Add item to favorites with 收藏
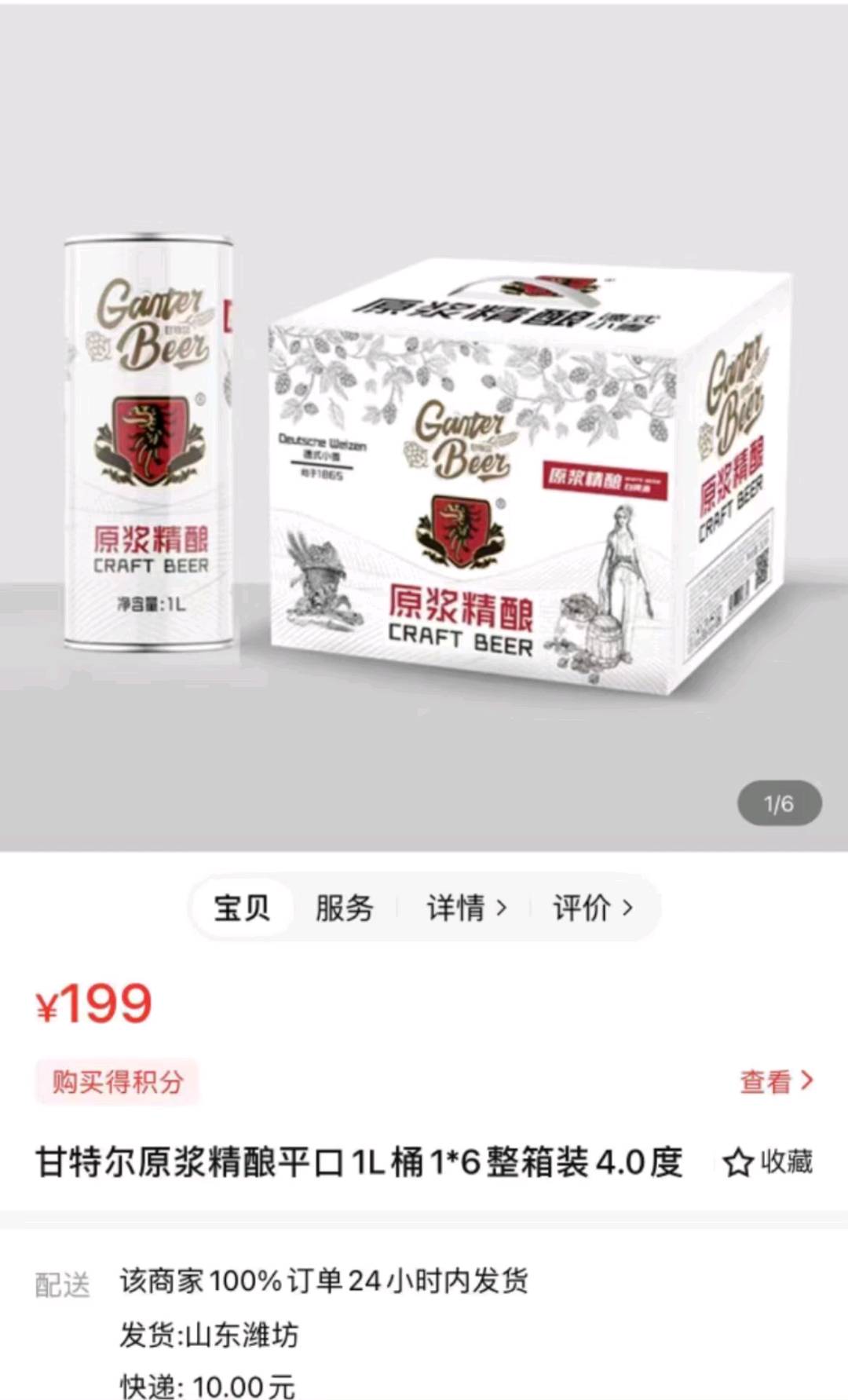 pyautogui.click(x=768, y=1162)
